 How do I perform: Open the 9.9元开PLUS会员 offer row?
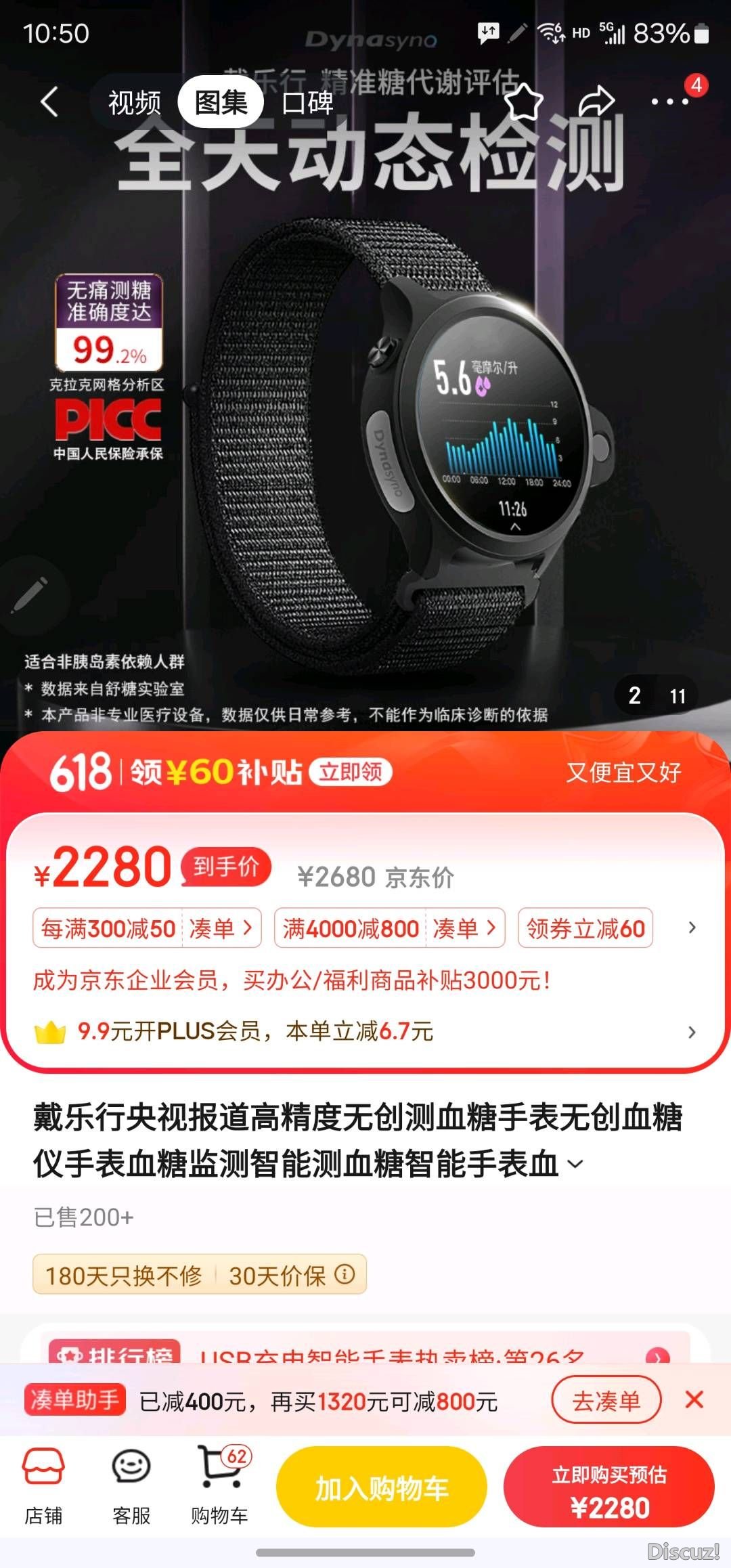[x=365, y=1032]
